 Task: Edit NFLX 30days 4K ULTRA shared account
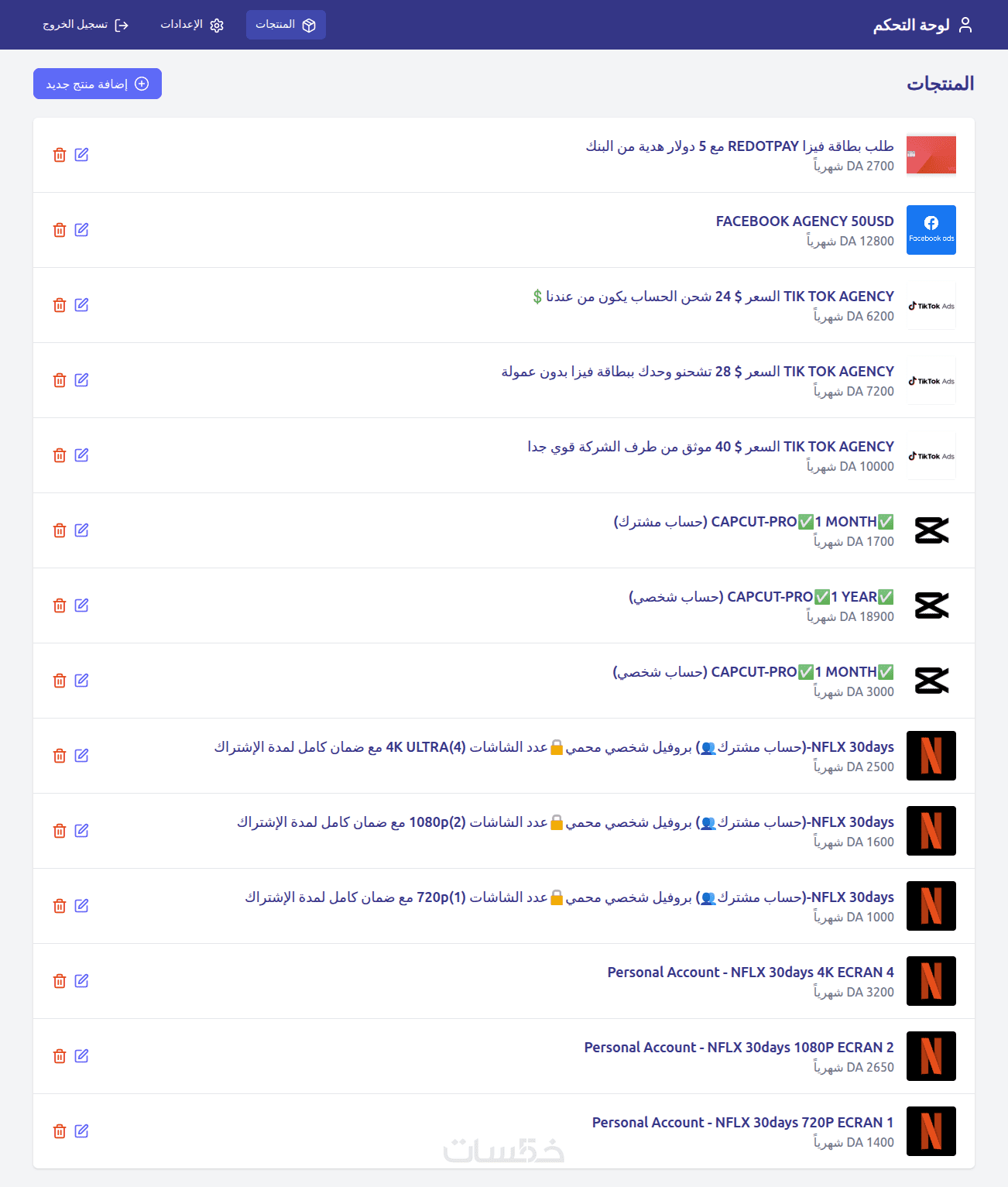pyautogui.click(x=81, y=756)
